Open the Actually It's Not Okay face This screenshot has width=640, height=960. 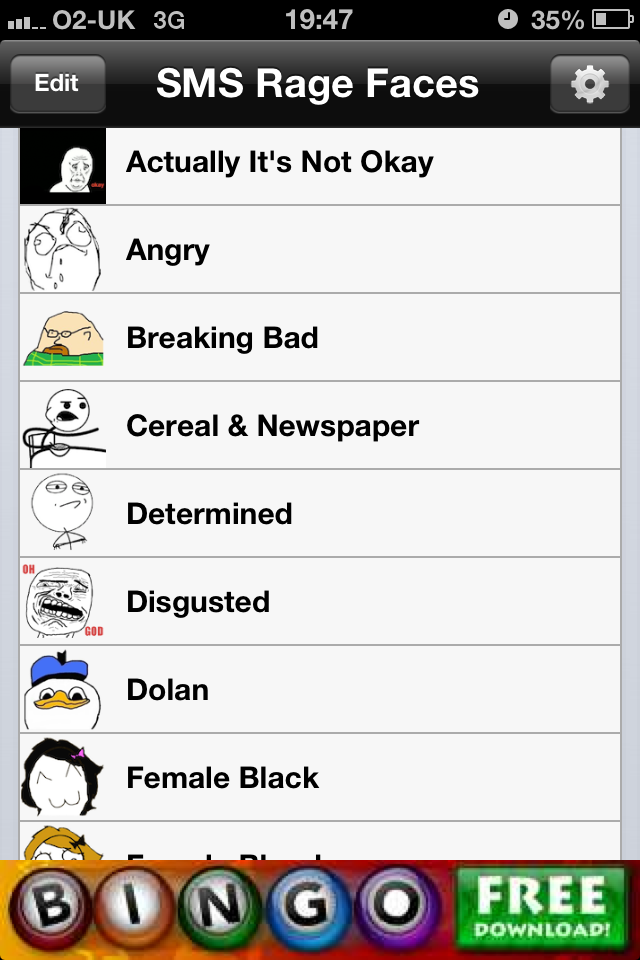point(320,163)
